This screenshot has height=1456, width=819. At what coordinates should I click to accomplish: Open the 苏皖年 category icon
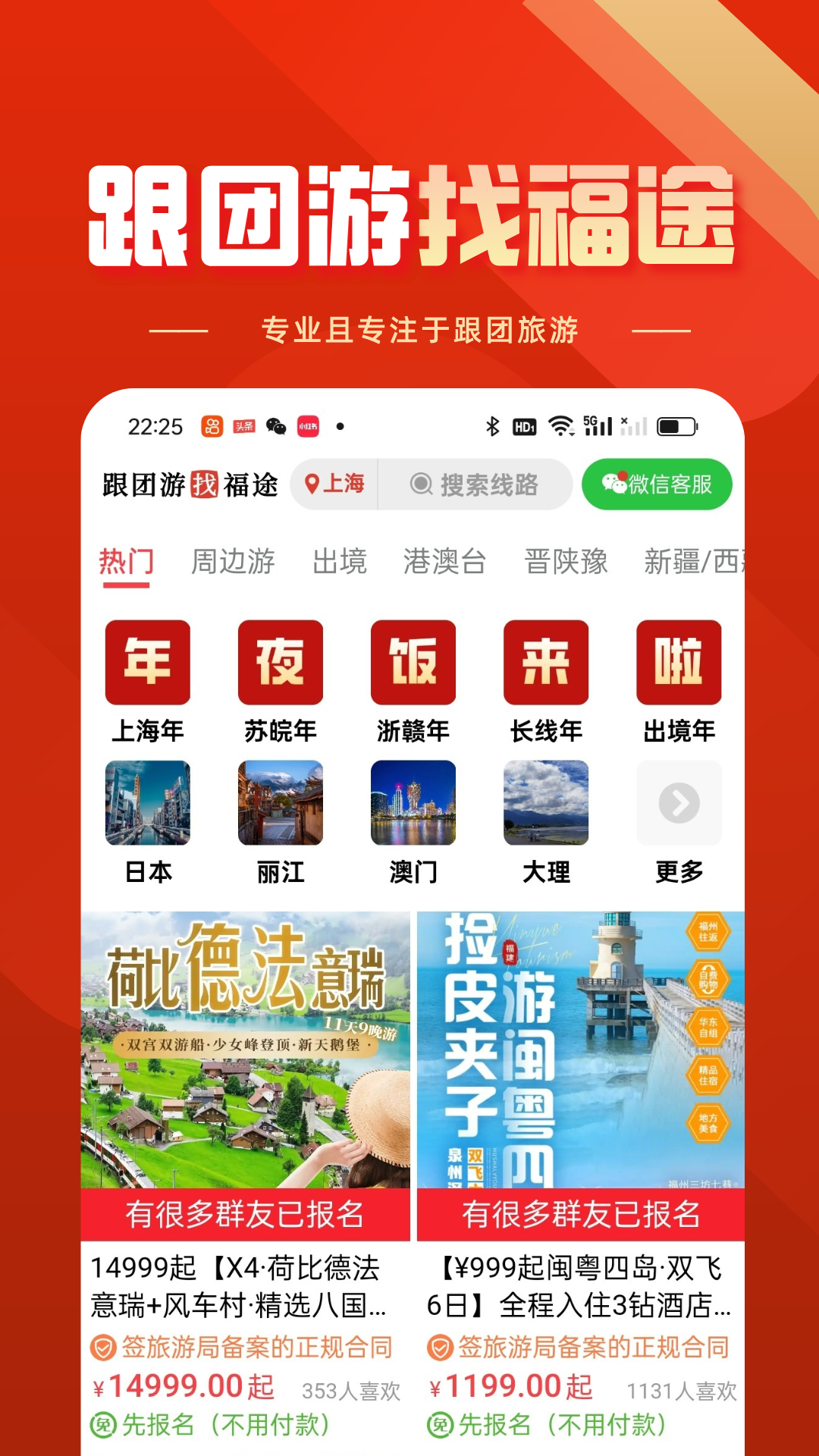click(280, 661)
